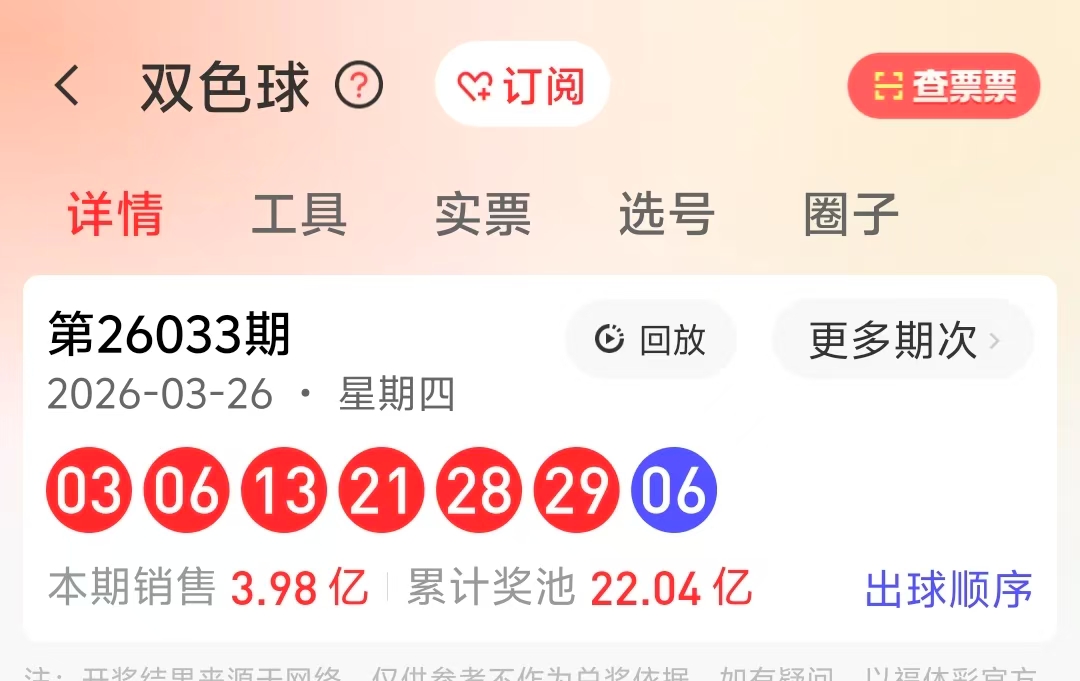Open 查票票 ticket scanner
The image size is (1080, 681).
pos(944,86)
